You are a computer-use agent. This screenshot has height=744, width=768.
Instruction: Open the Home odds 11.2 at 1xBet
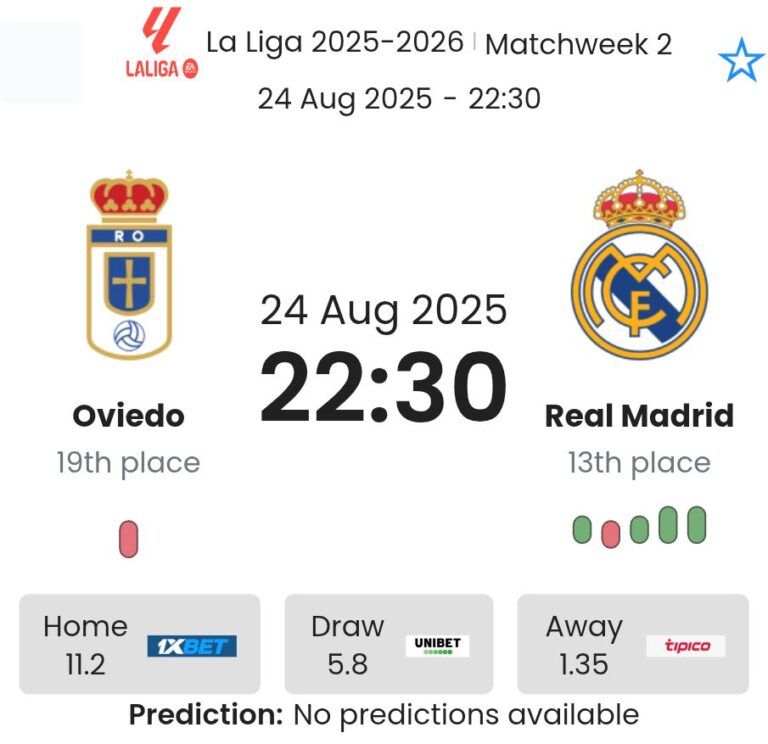click(140, 644)
